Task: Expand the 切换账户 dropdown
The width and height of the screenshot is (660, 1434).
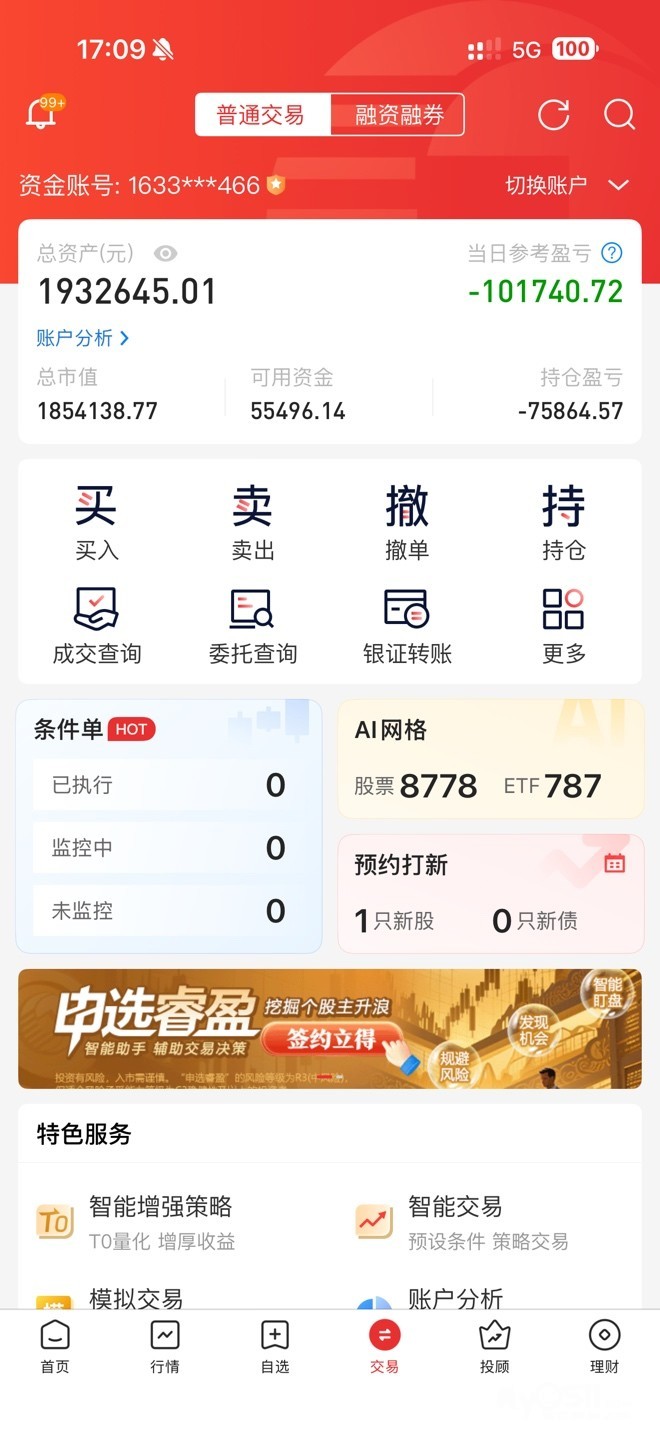Action: pos(566,185)
